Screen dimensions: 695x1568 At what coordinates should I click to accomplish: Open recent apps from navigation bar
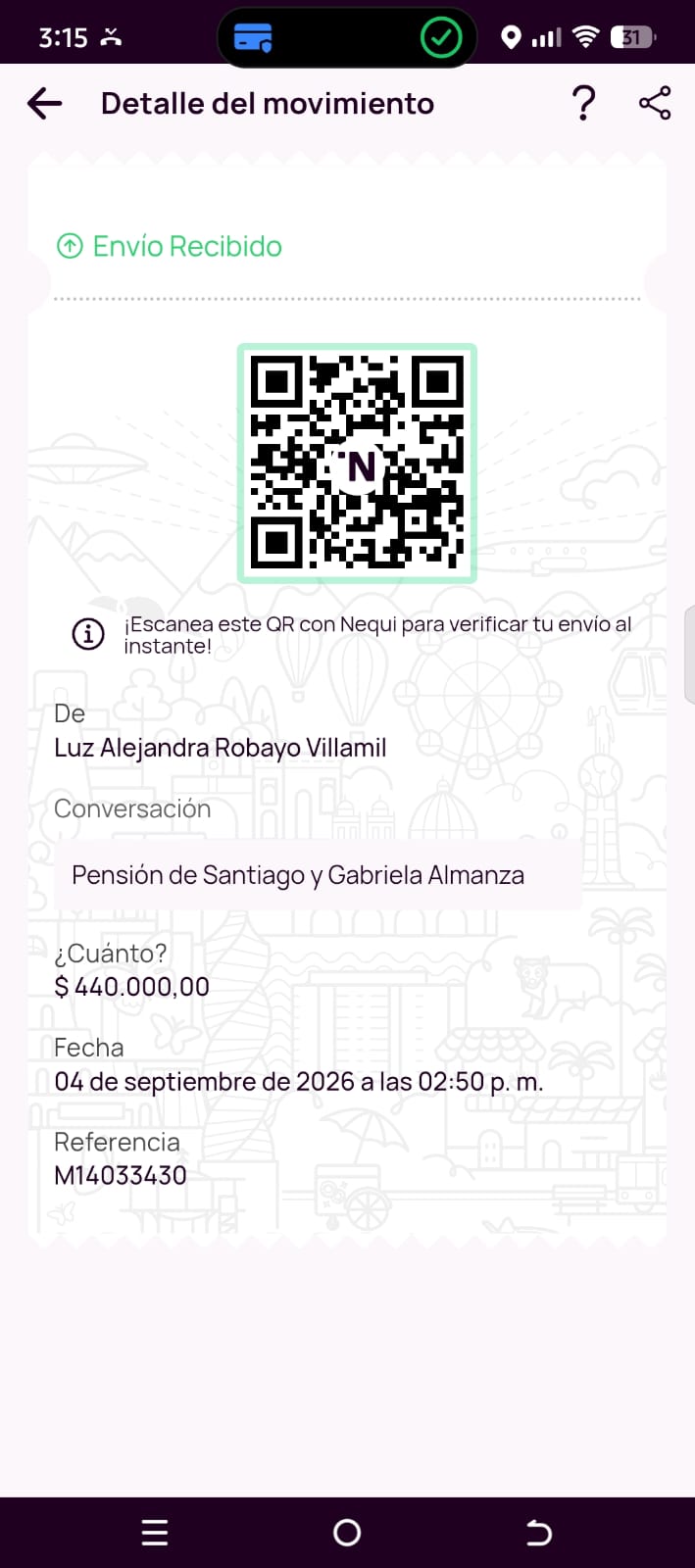155,1533
